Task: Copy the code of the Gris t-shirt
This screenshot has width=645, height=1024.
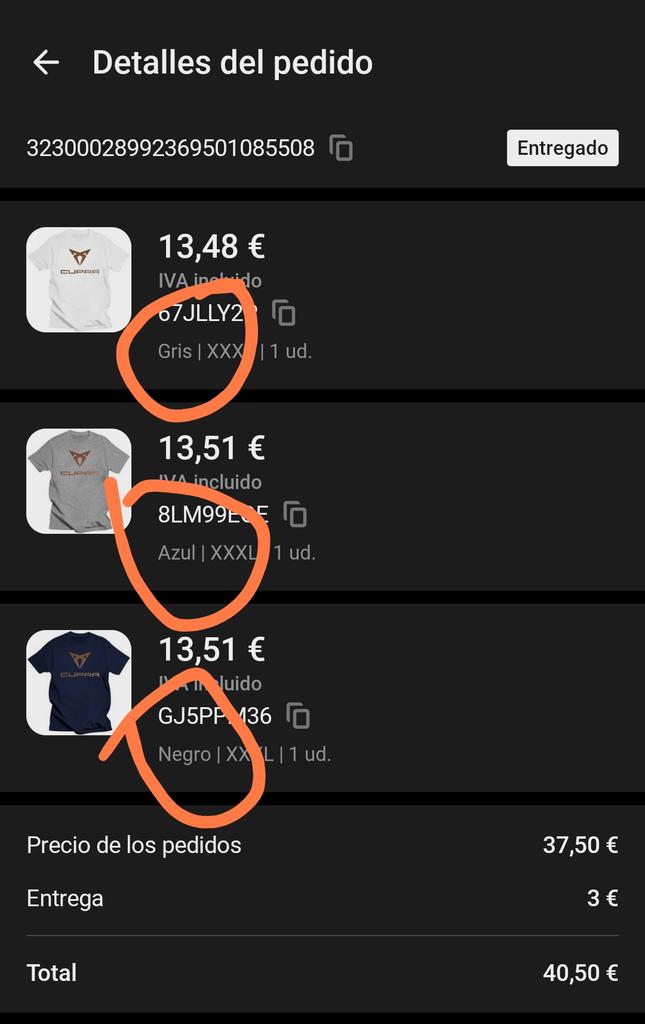Action: tap(285, 314)
